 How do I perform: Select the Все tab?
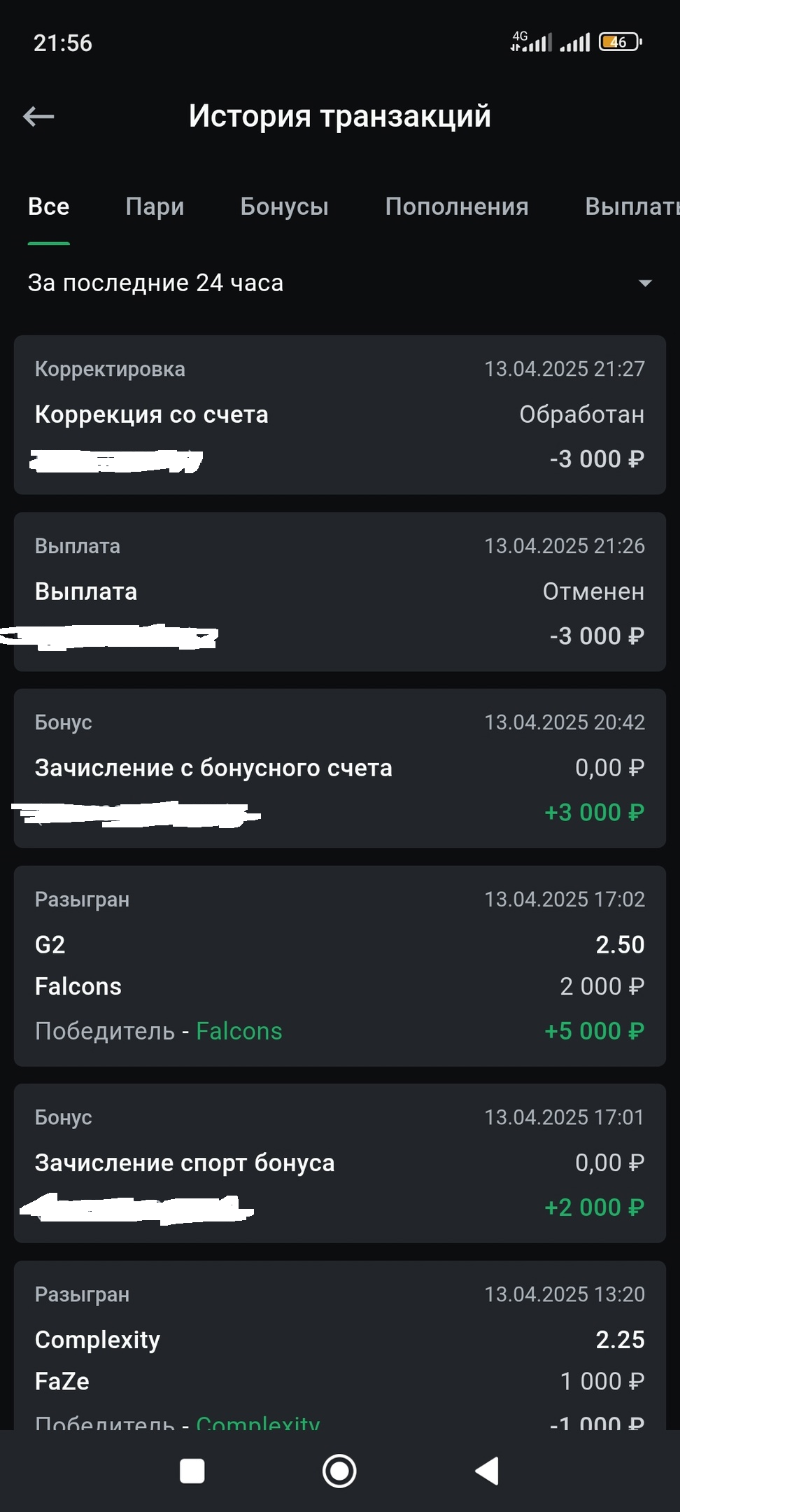pyautogui.click(x=48, y=207)
